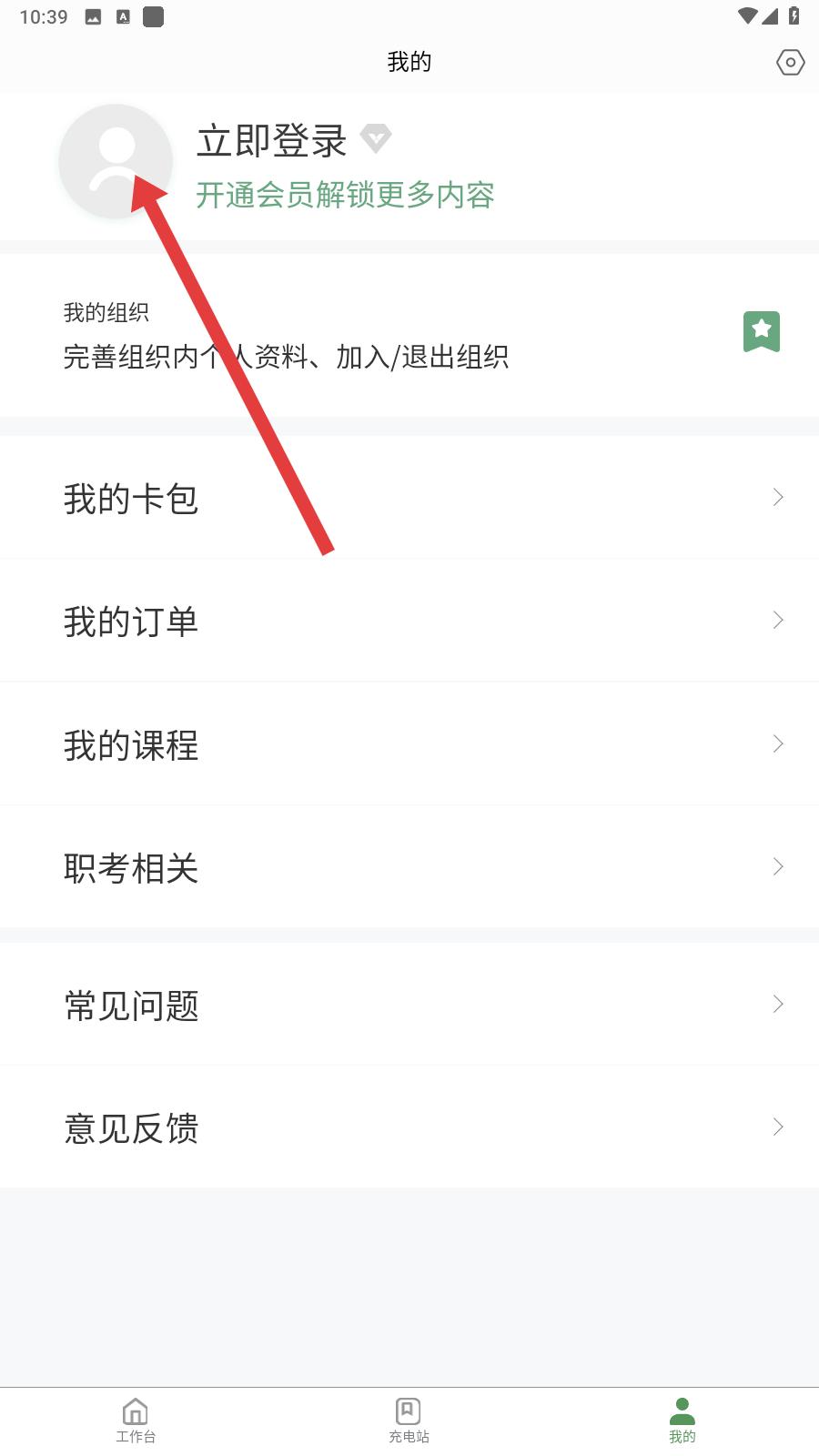Select the 我的 tab
This screenshot has height=1456, width=819.
pos(682,1421)
